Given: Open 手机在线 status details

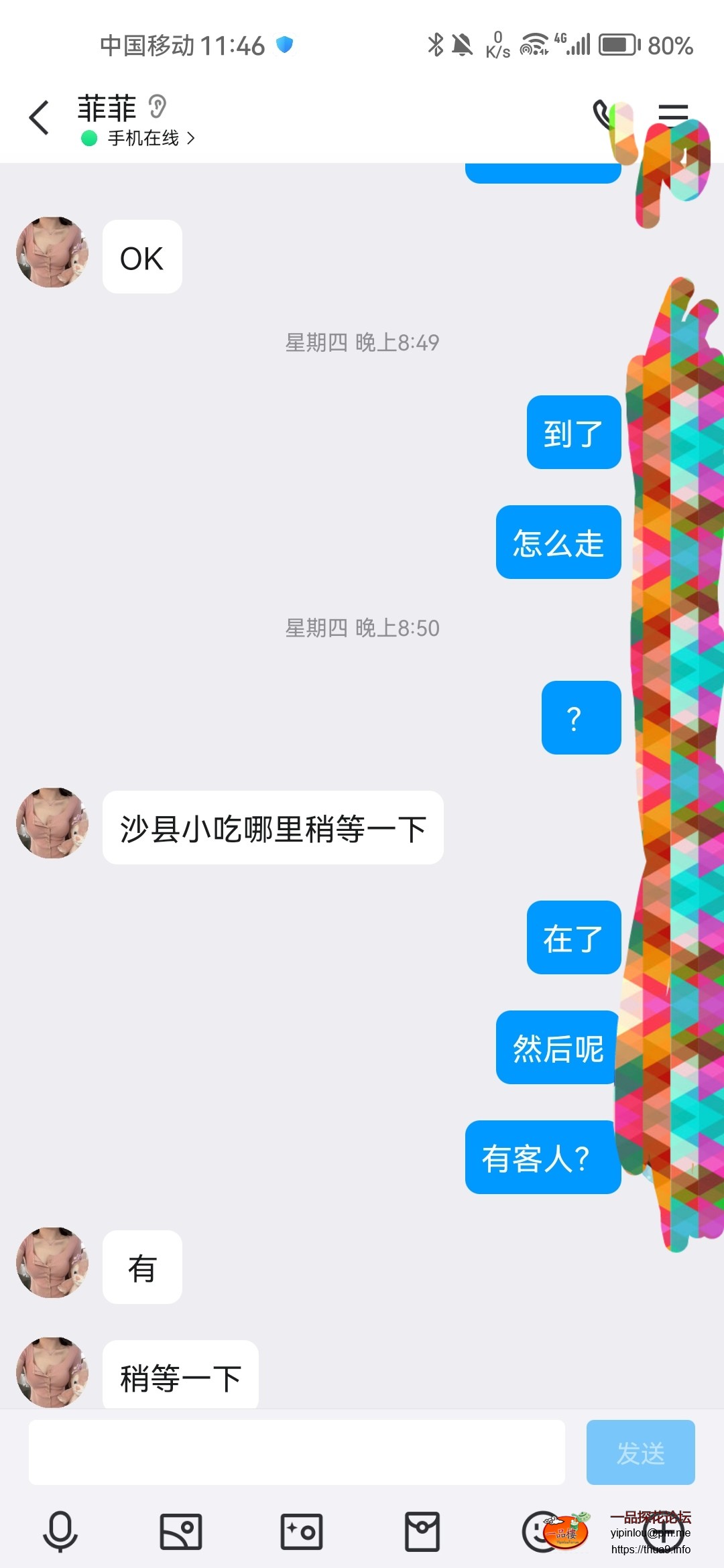Looking at the screenshot, I should (143, 138).
